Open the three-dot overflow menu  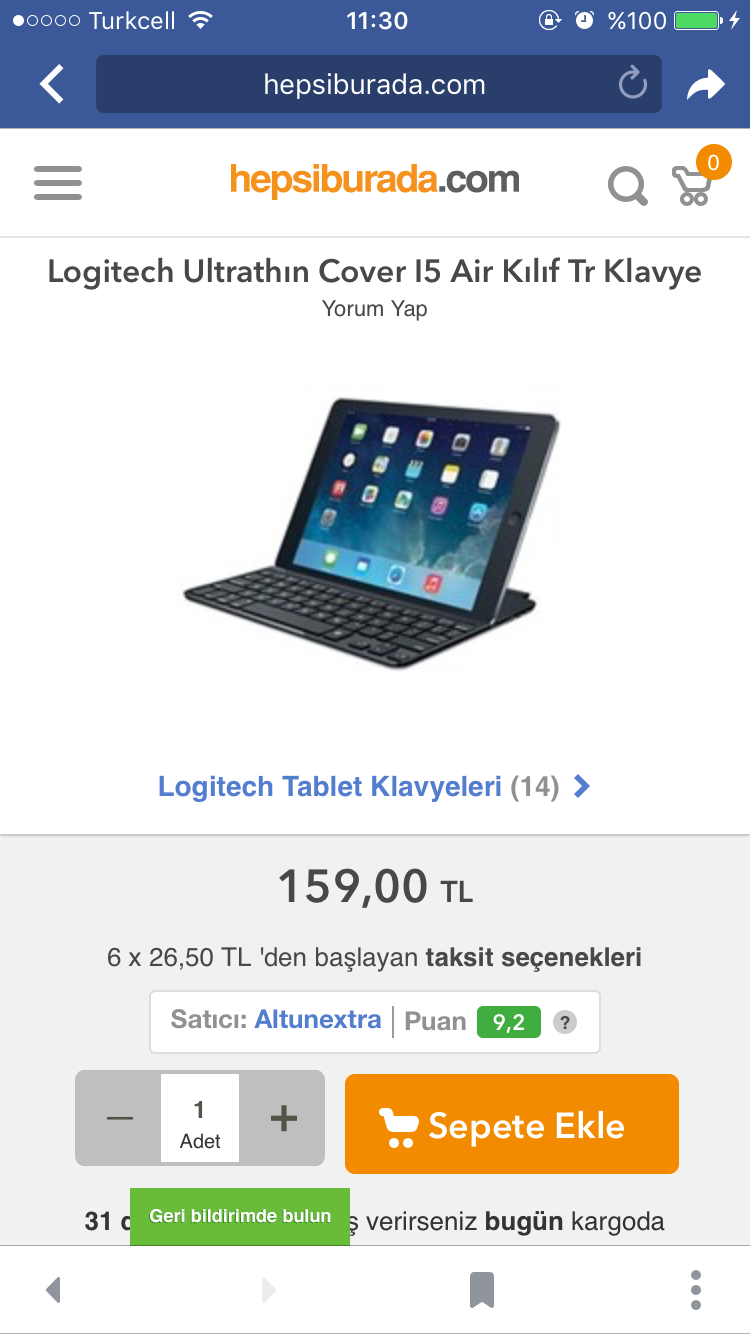coord(696,1290)
